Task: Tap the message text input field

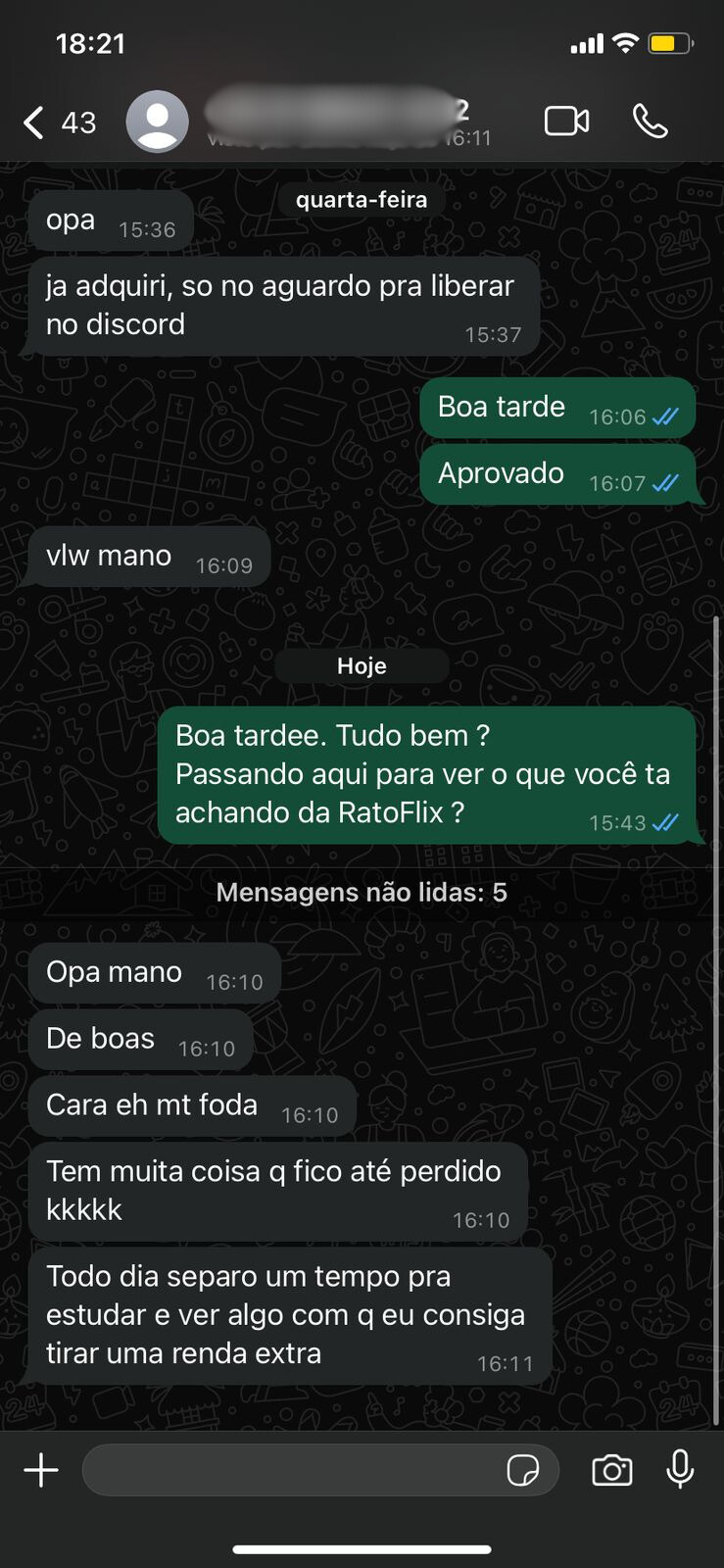Action: (294, 1470)
